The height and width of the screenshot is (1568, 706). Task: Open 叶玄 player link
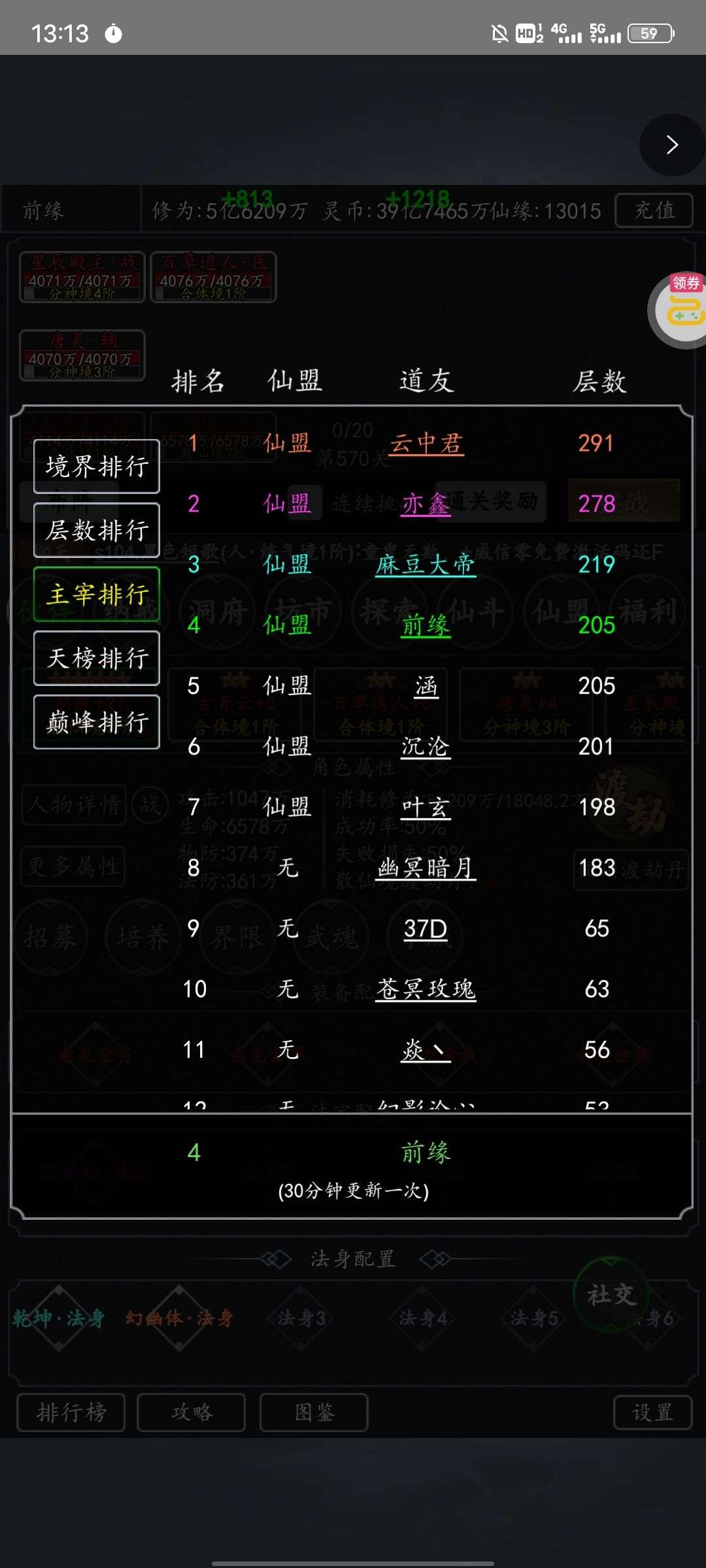coord(426,808)
